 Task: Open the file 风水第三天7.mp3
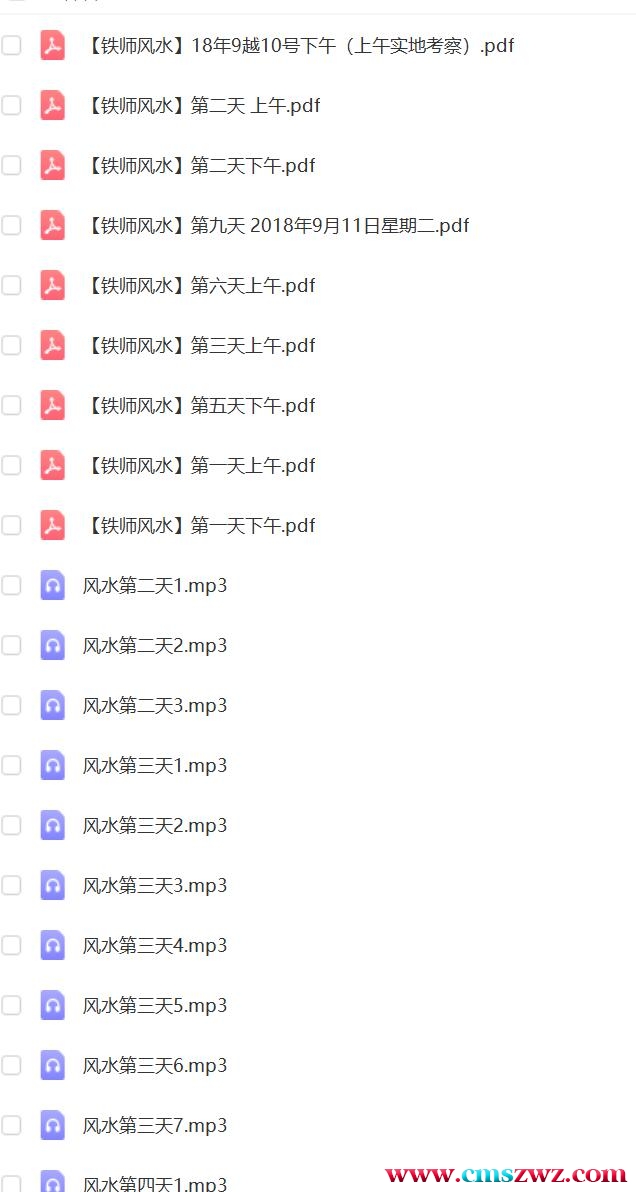(155, 1127)
